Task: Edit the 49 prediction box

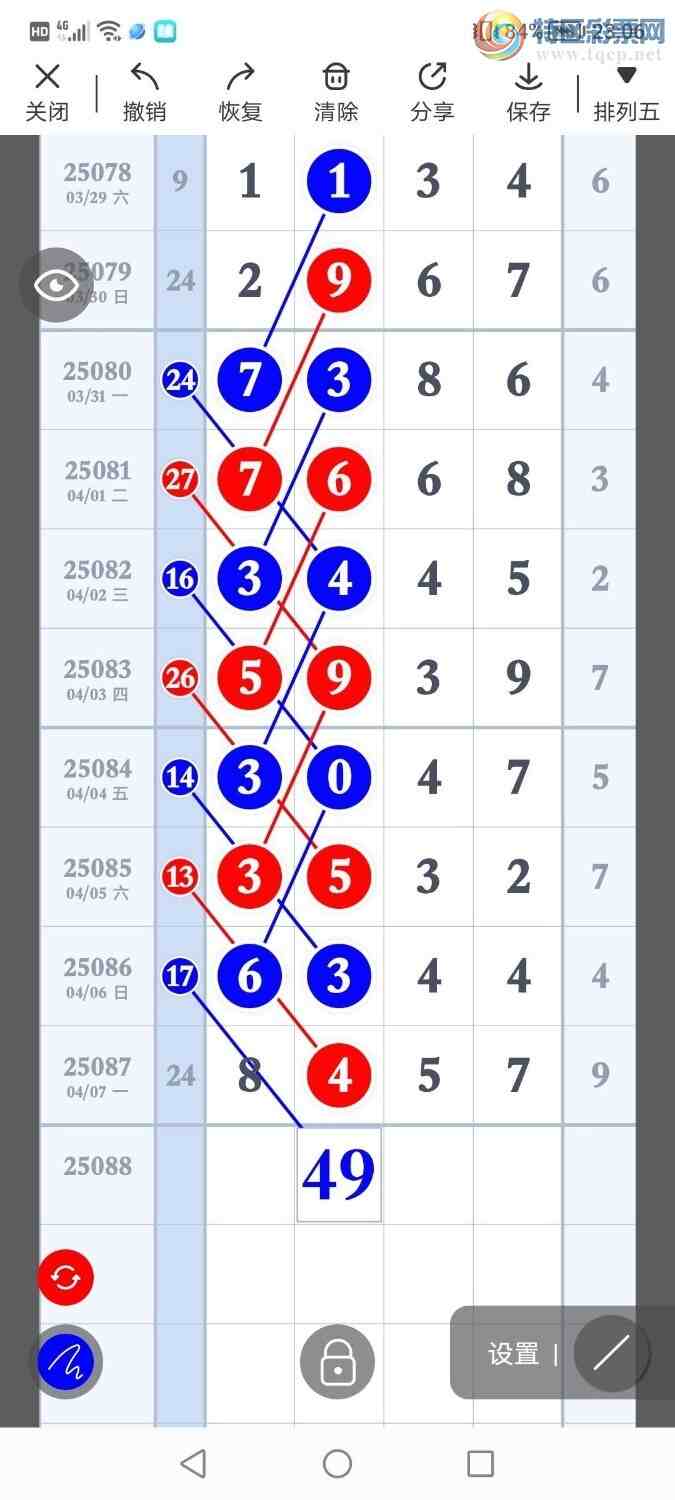Action: (x=338, y=1175)
